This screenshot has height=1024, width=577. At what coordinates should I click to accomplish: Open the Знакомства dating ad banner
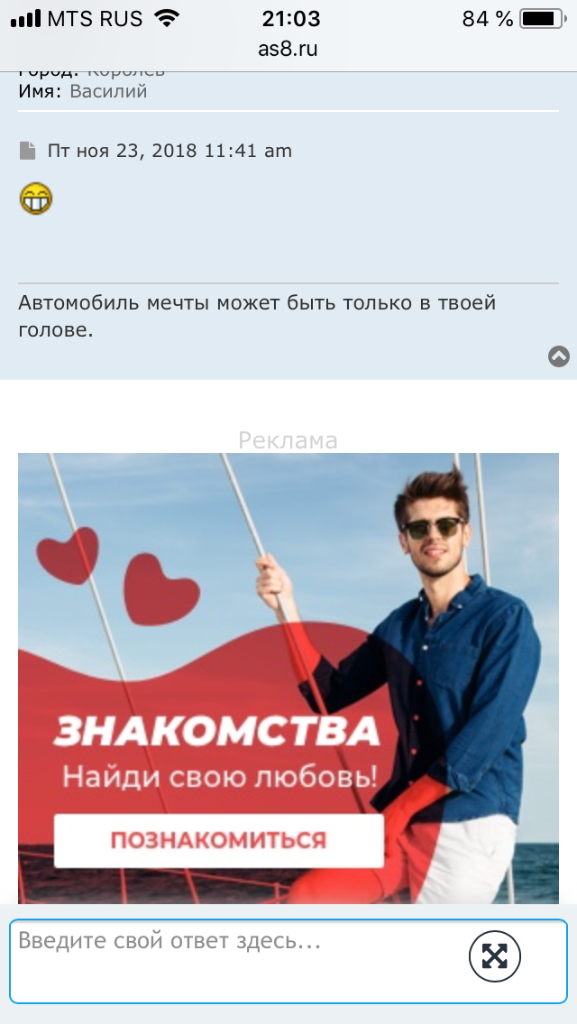pos(288,679)
